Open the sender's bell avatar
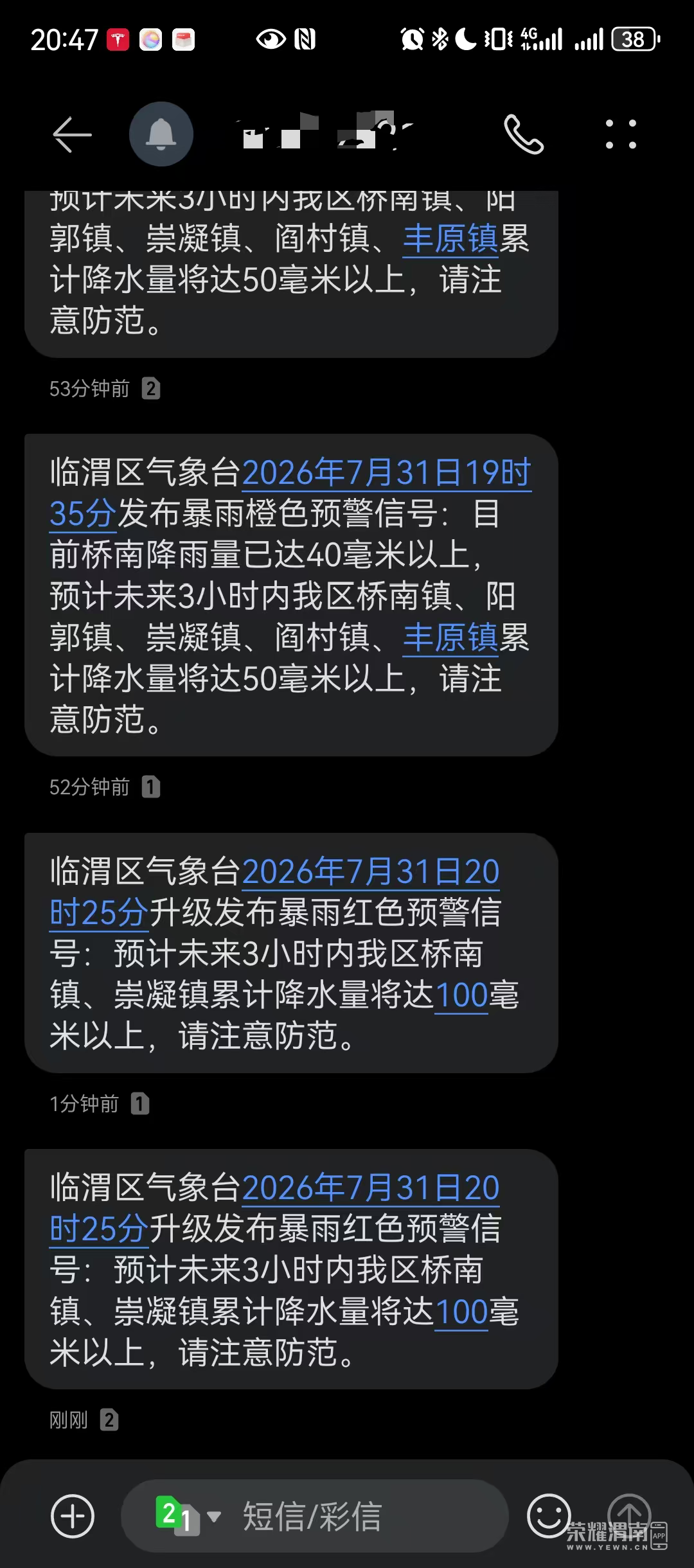 (161, 134)
